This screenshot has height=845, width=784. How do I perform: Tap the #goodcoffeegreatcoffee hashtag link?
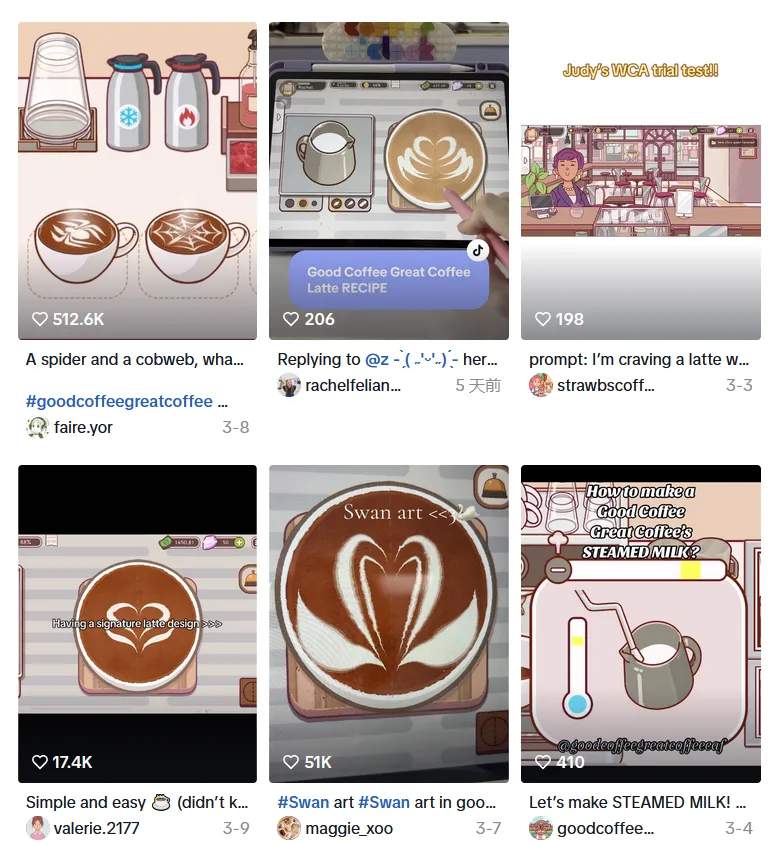pos(119,401)
